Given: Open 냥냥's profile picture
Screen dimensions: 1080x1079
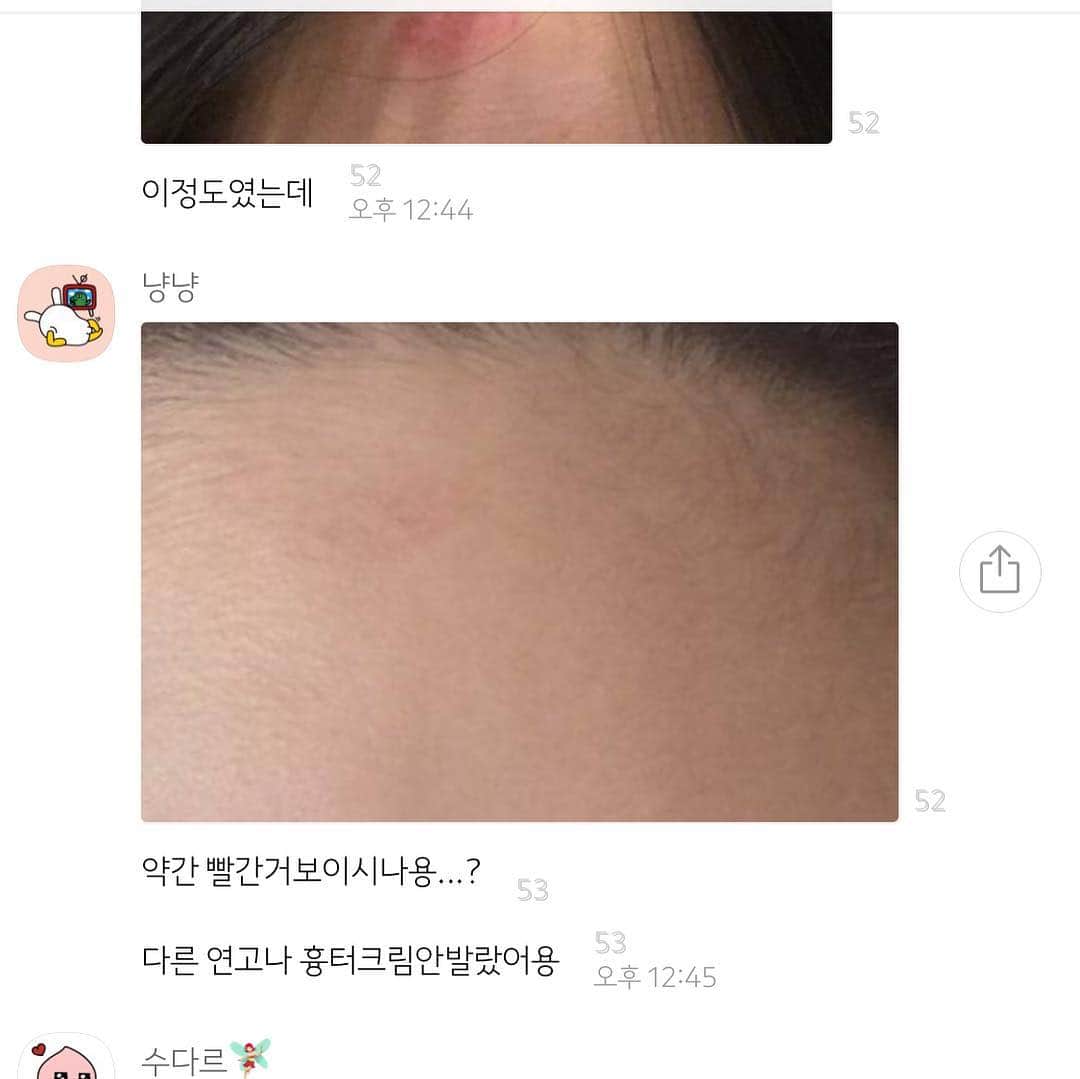Looking at the screenshot, I should pos(66,313).
